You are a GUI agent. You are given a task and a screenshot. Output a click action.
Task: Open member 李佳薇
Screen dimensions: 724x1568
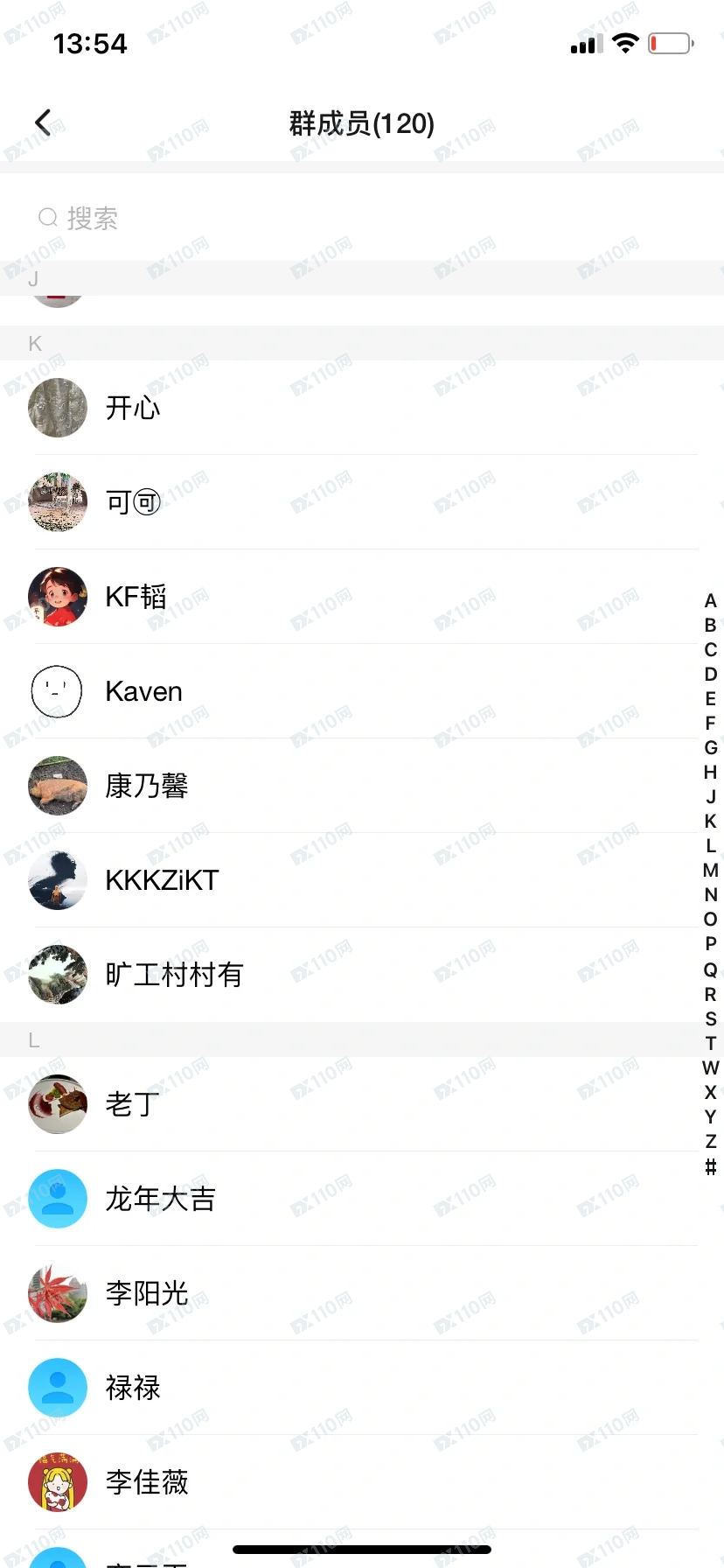tap(362, 1482)
